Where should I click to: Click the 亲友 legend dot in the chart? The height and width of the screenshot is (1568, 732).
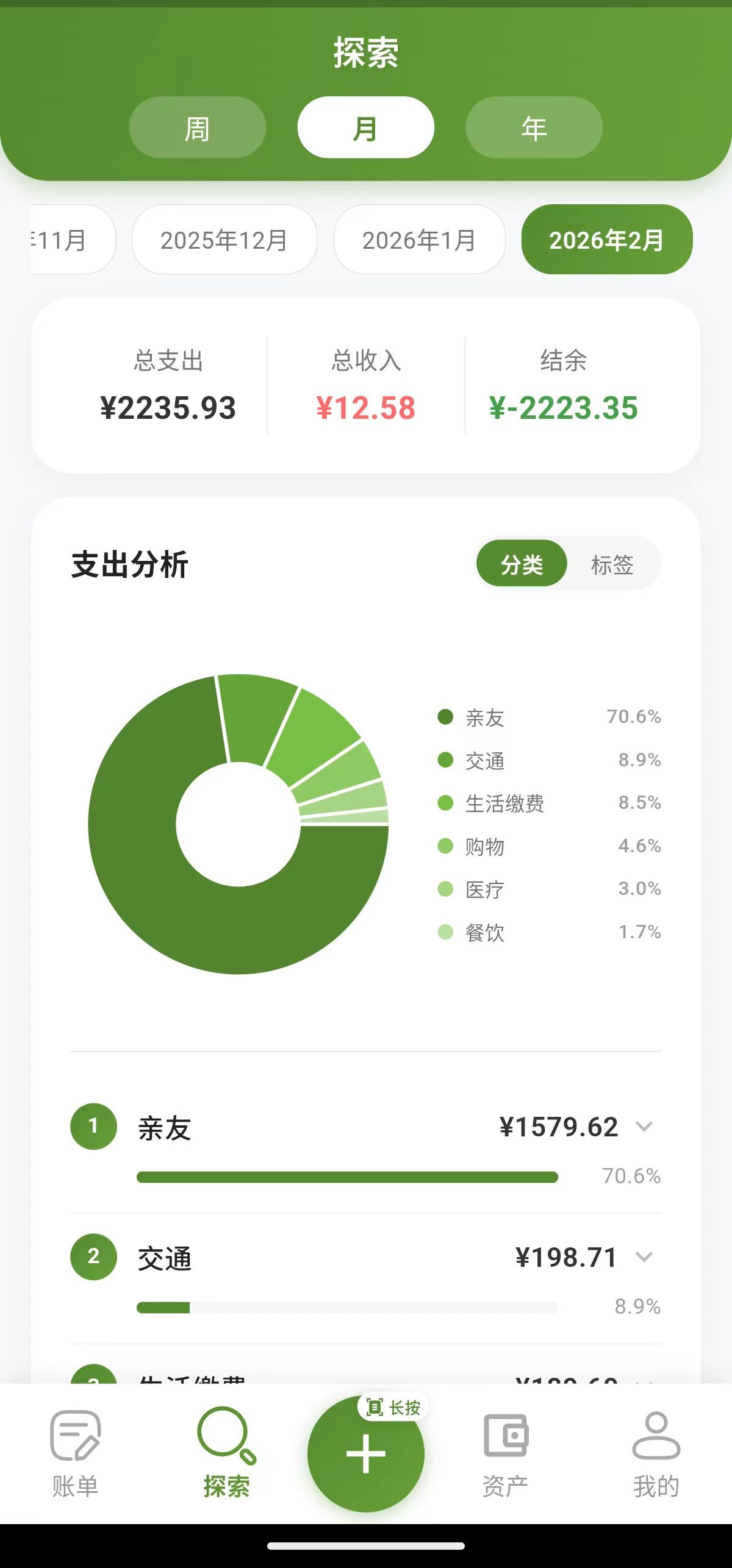pyautogui.click(x=445, y=718)
